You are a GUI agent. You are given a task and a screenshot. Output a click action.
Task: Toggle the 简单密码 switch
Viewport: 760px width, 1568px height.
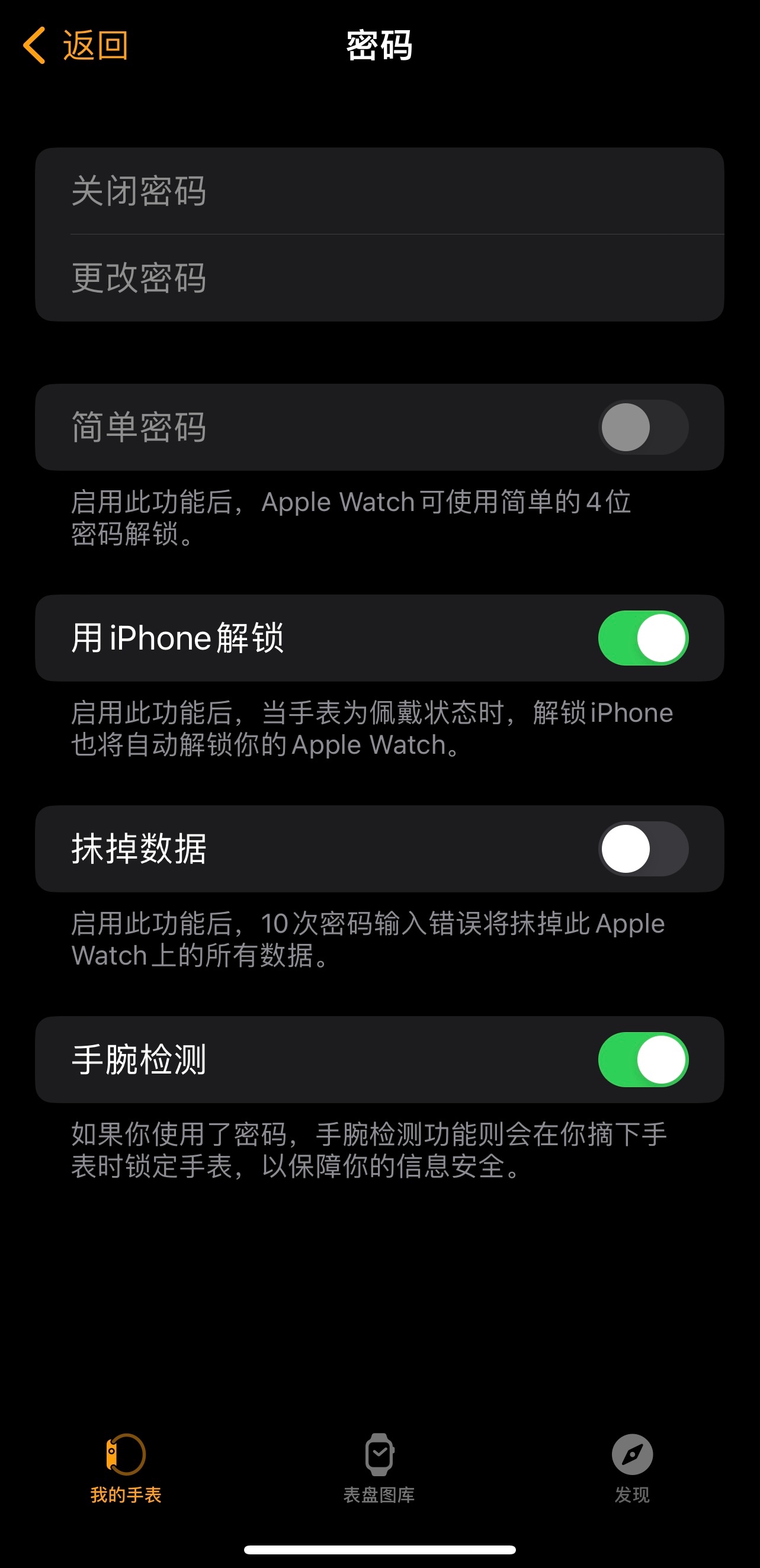coord(643,428)
